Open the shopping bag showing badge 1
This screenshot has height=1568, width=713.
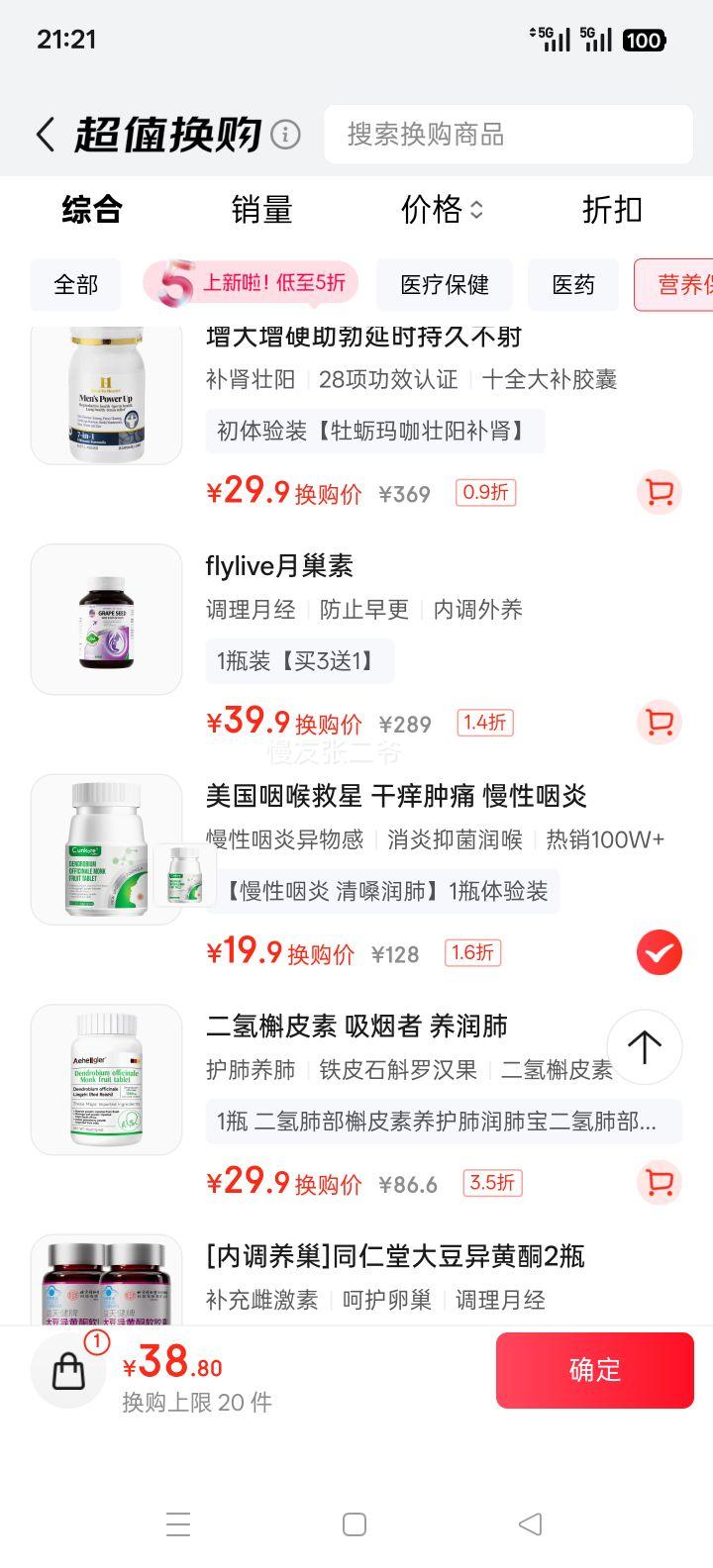pos(67,1370)
